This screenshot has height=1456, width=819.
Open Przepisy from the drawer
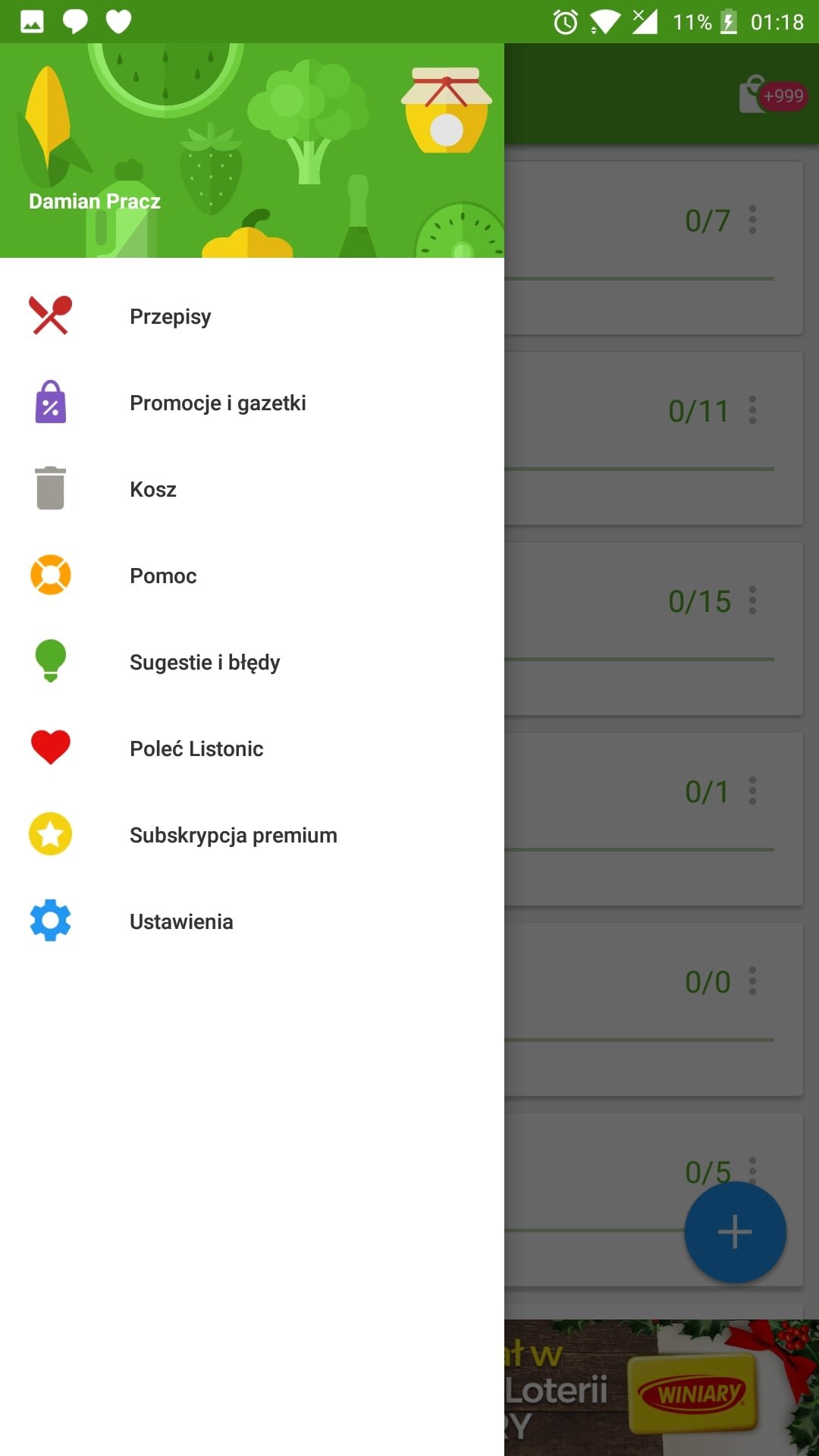pos(252,316)
